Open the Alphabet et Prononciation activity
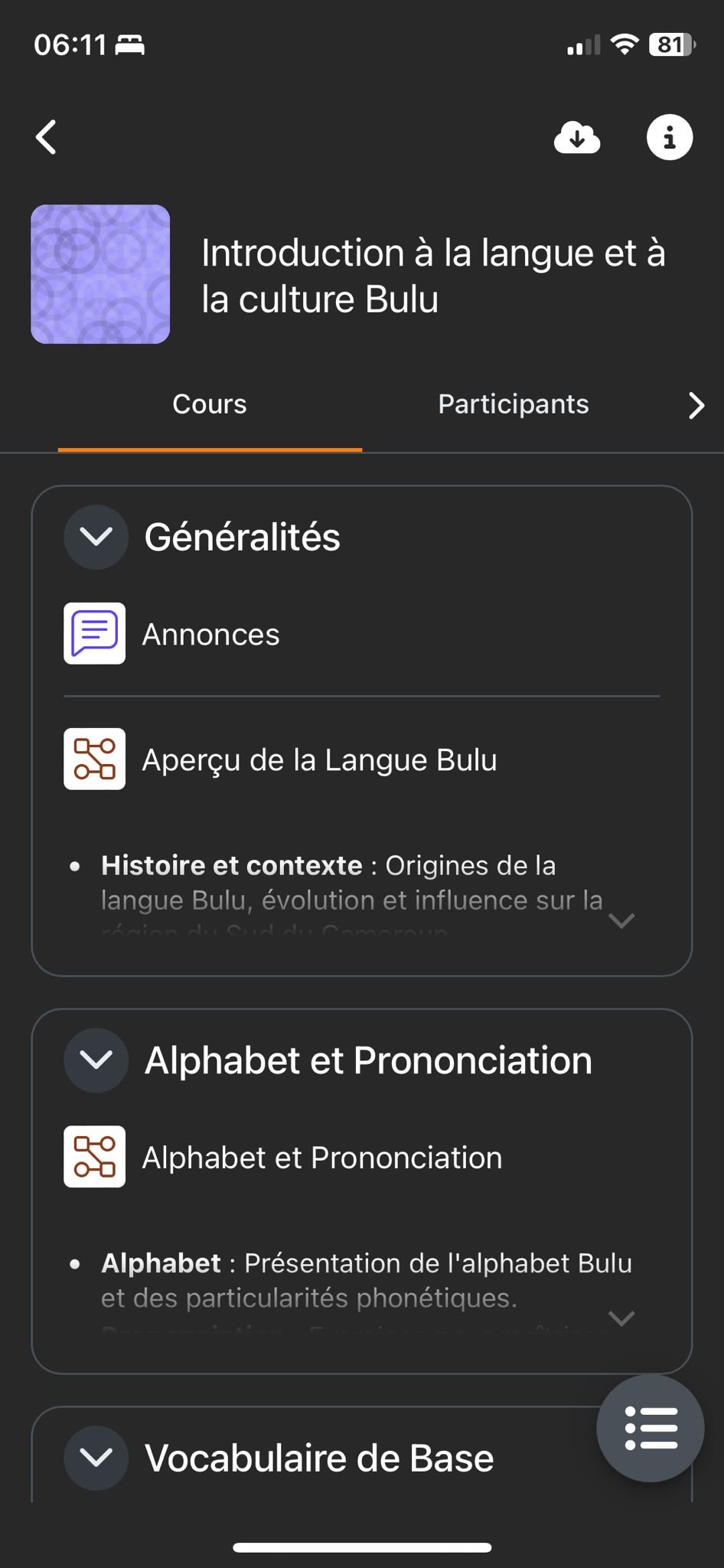Image resolution: width=724 pixels, height=1568 pixels. pyautogui.click(x=322, y=1158)
